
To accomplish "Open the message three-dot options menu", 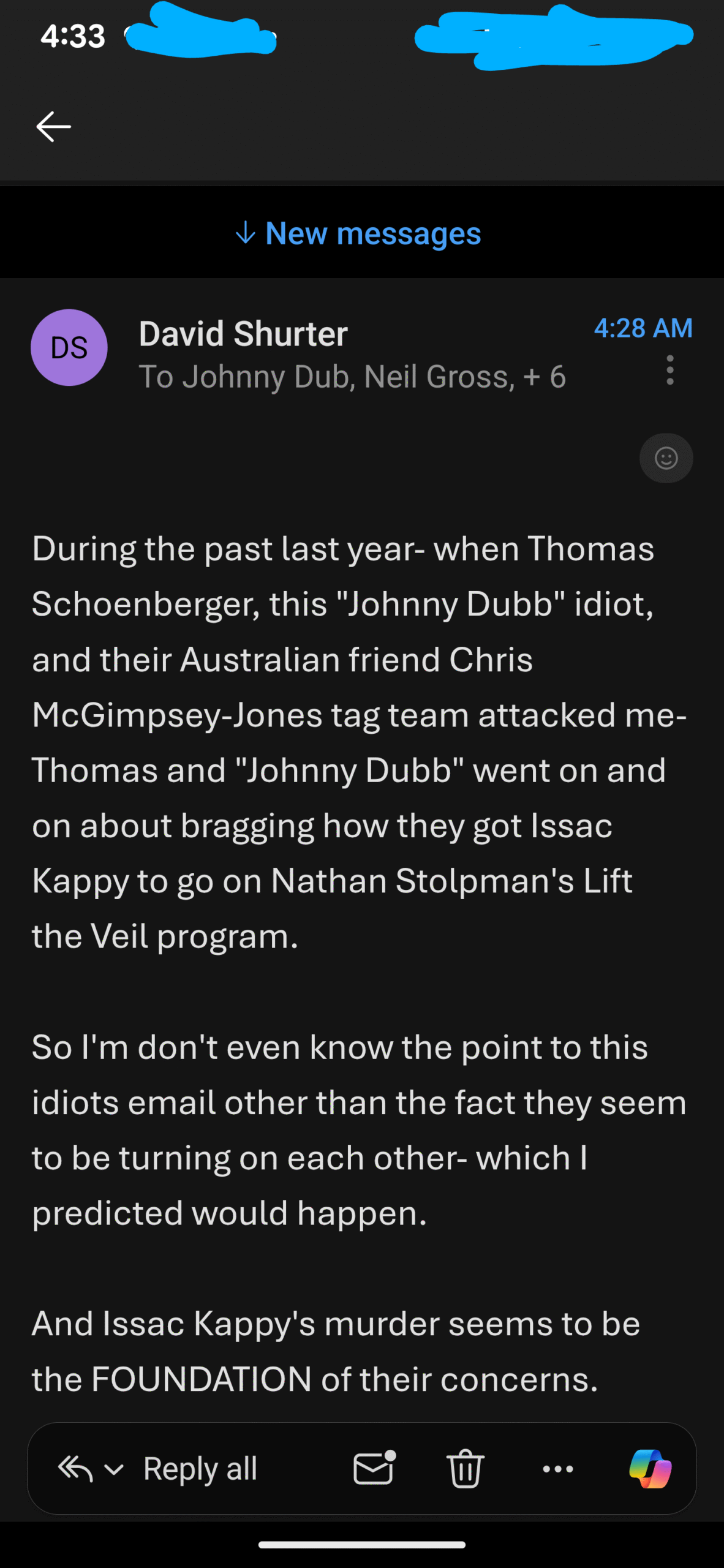I will click(x=670, y=370).
